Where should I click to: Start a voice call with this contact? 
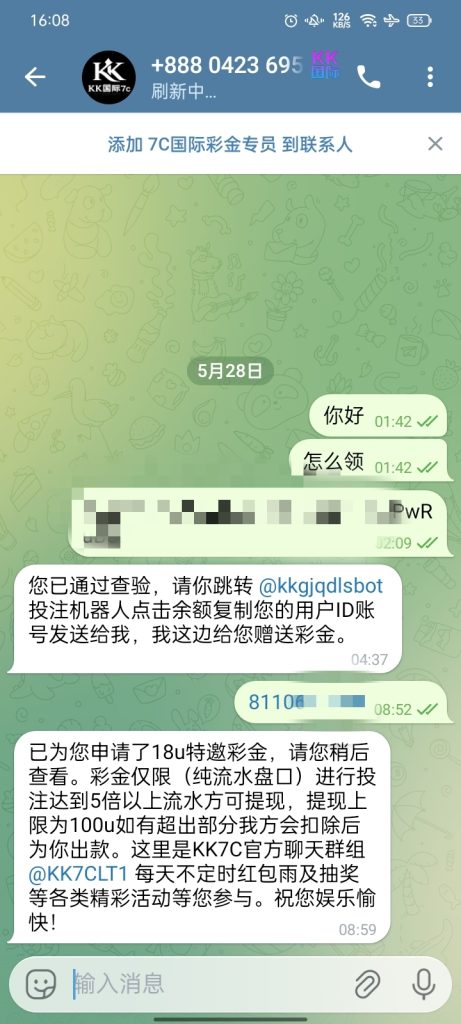point(368,77)
